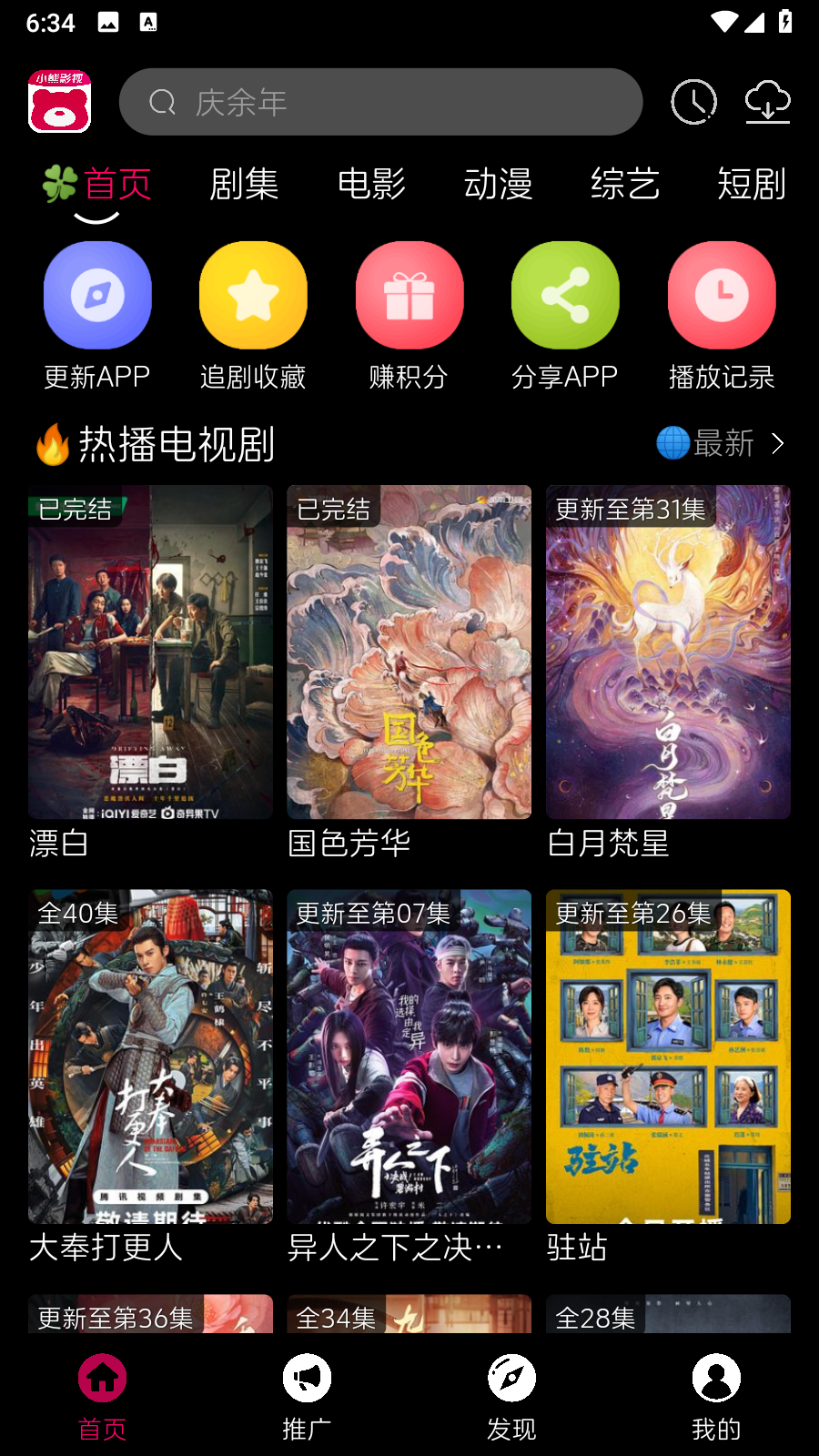The image size is (819, 1456).
Task: Open the drama 白月梵星
Action: 668,652
